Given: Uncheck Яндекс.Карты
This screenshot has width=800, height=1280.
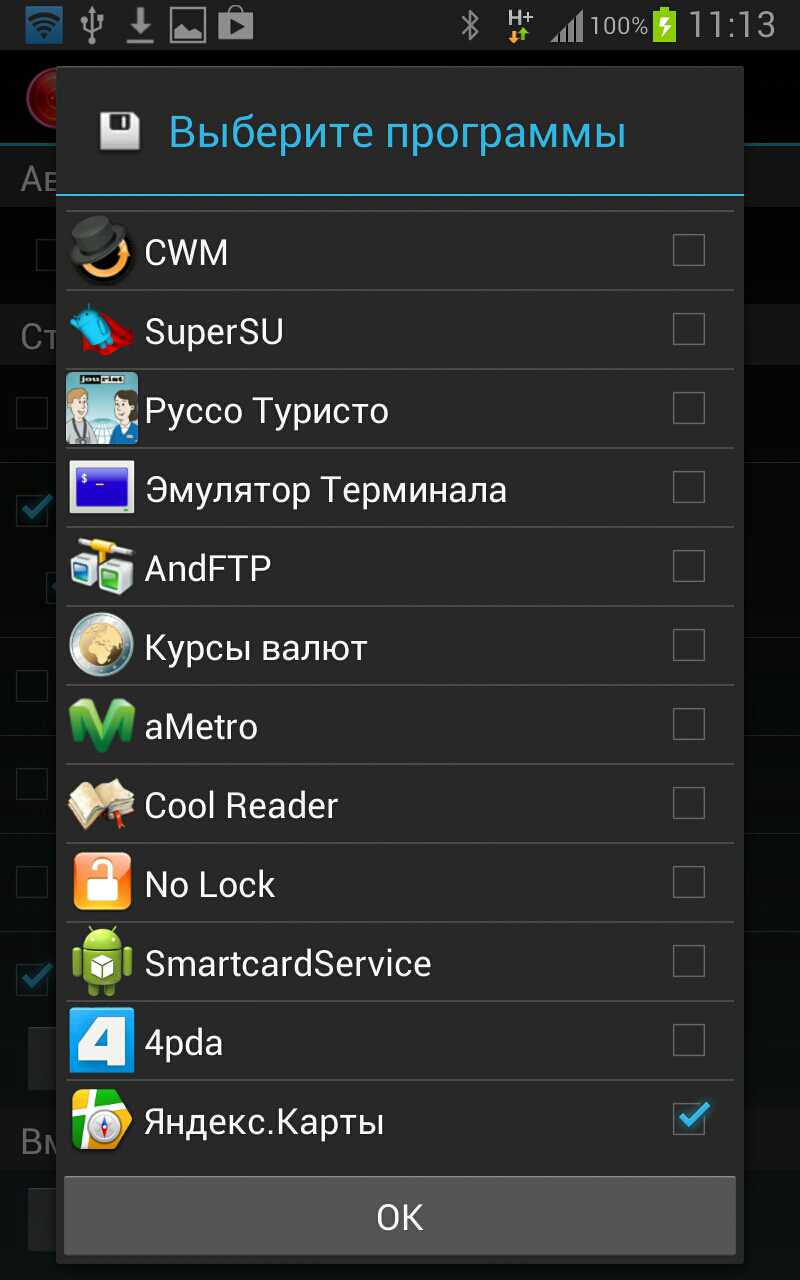Looking at the screenshot, I should 688,1119.
